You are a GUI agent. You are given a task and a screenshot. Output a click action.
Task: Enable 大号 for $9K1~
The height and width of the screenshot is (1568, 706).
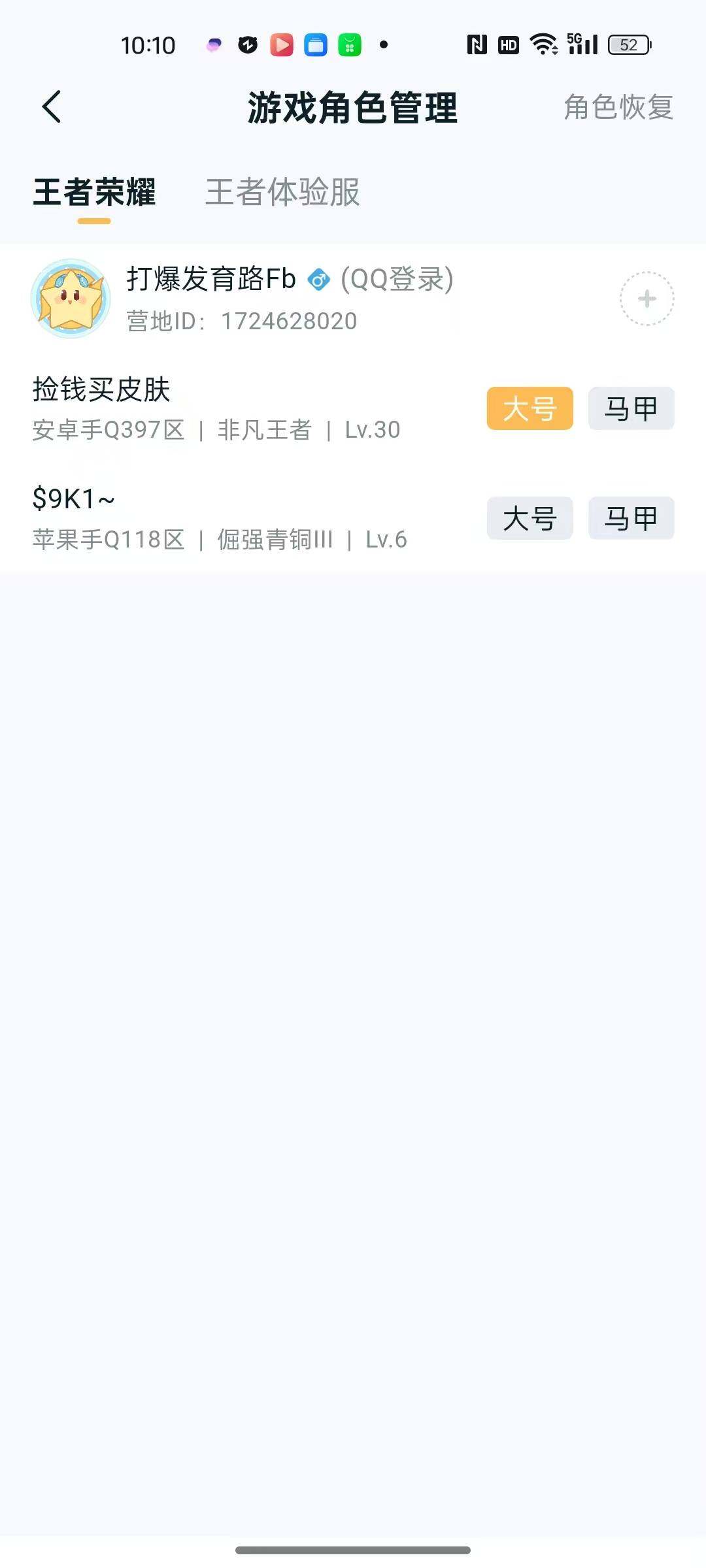(529, 518)
